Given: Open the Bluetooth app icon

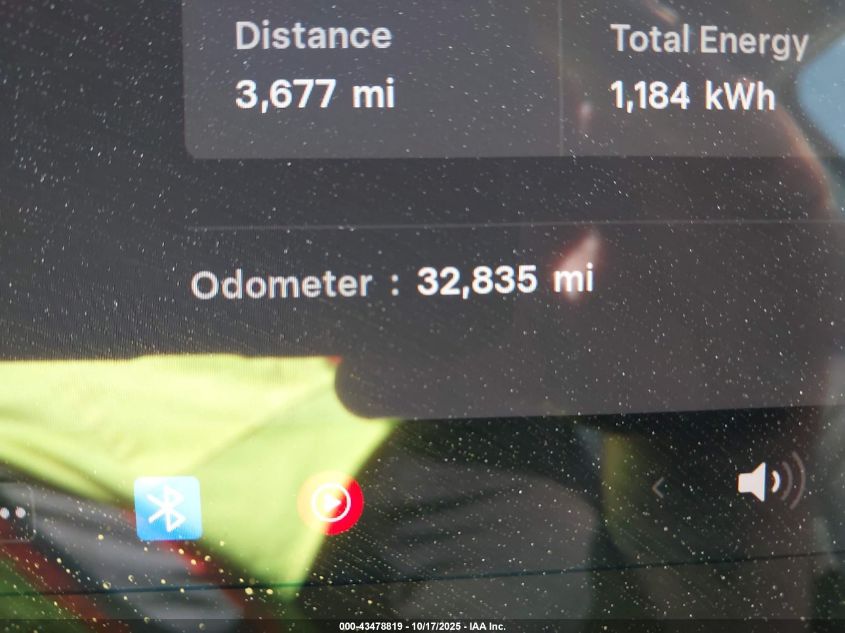Looking at the screenshot, I should pos(168,508).
